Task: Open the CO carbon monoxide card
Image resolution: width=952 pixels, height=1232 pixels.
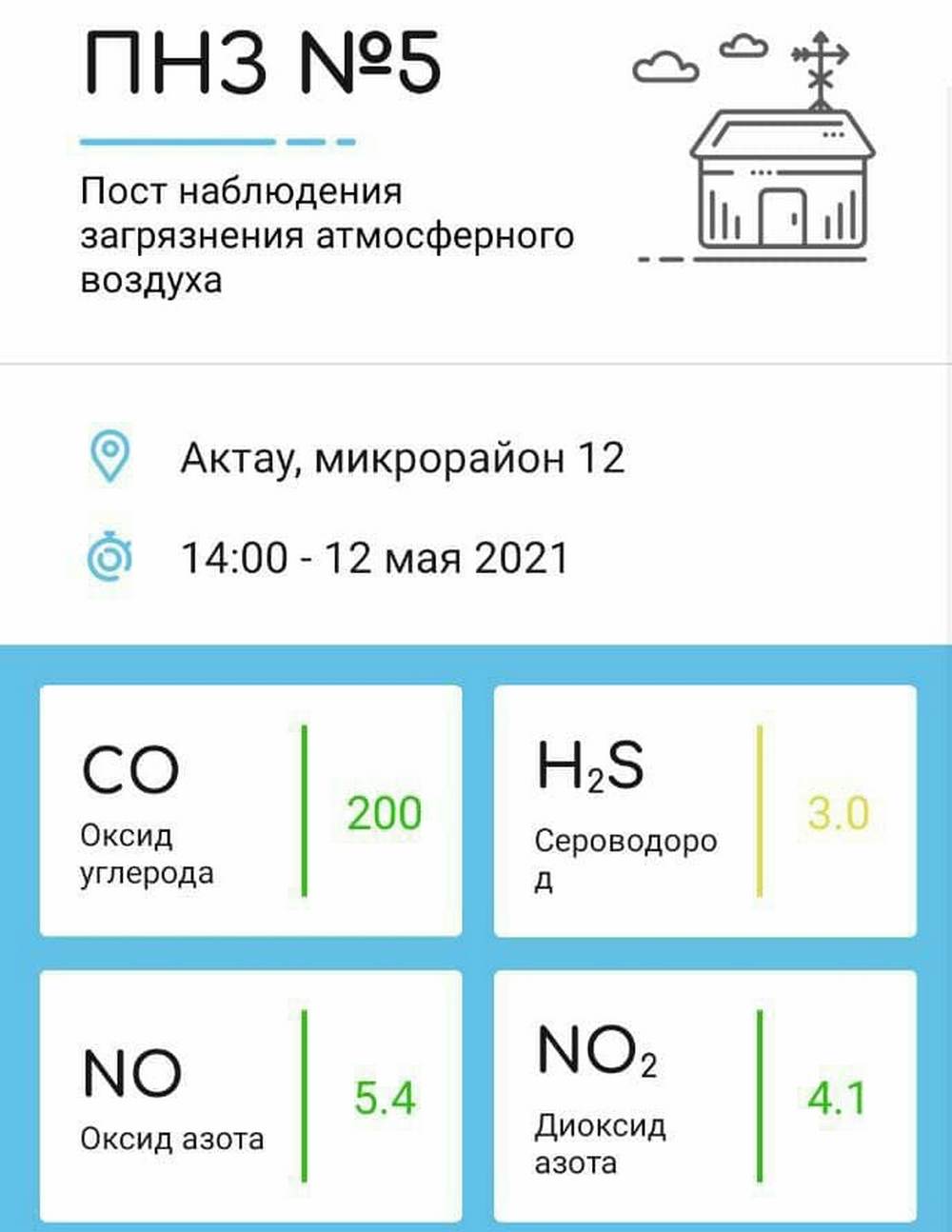Action: click(250, 810)
